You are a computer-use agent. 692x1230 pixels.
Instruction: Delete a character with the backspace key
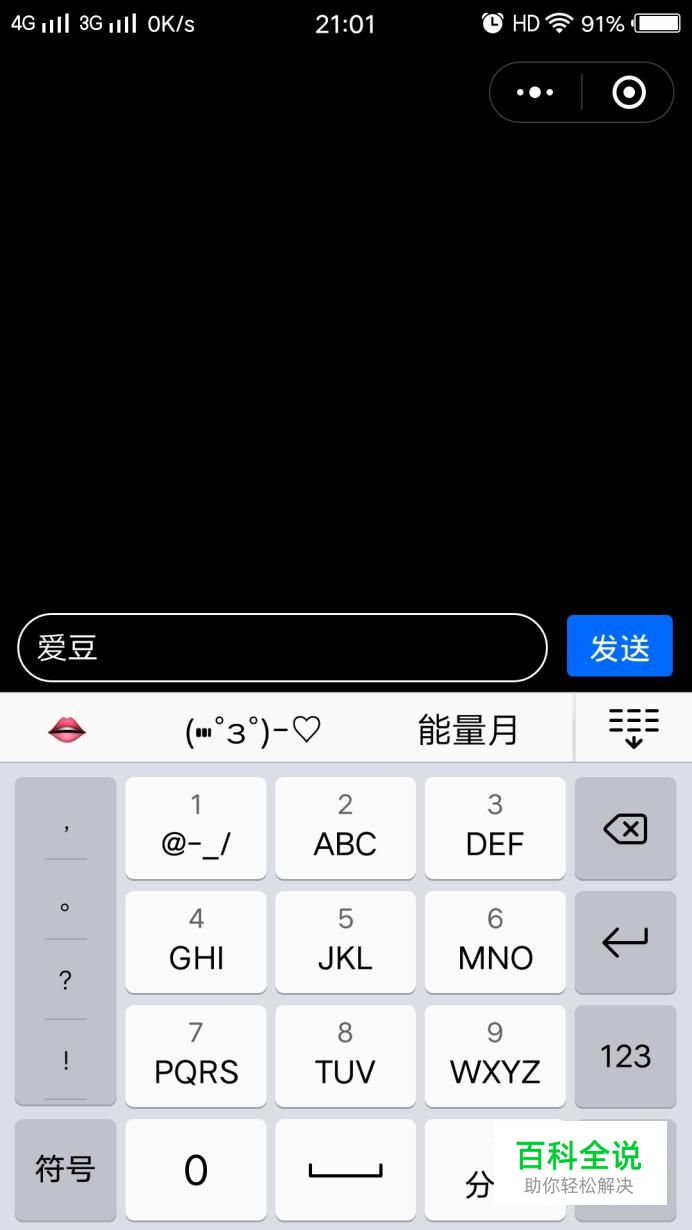[625, 829]
